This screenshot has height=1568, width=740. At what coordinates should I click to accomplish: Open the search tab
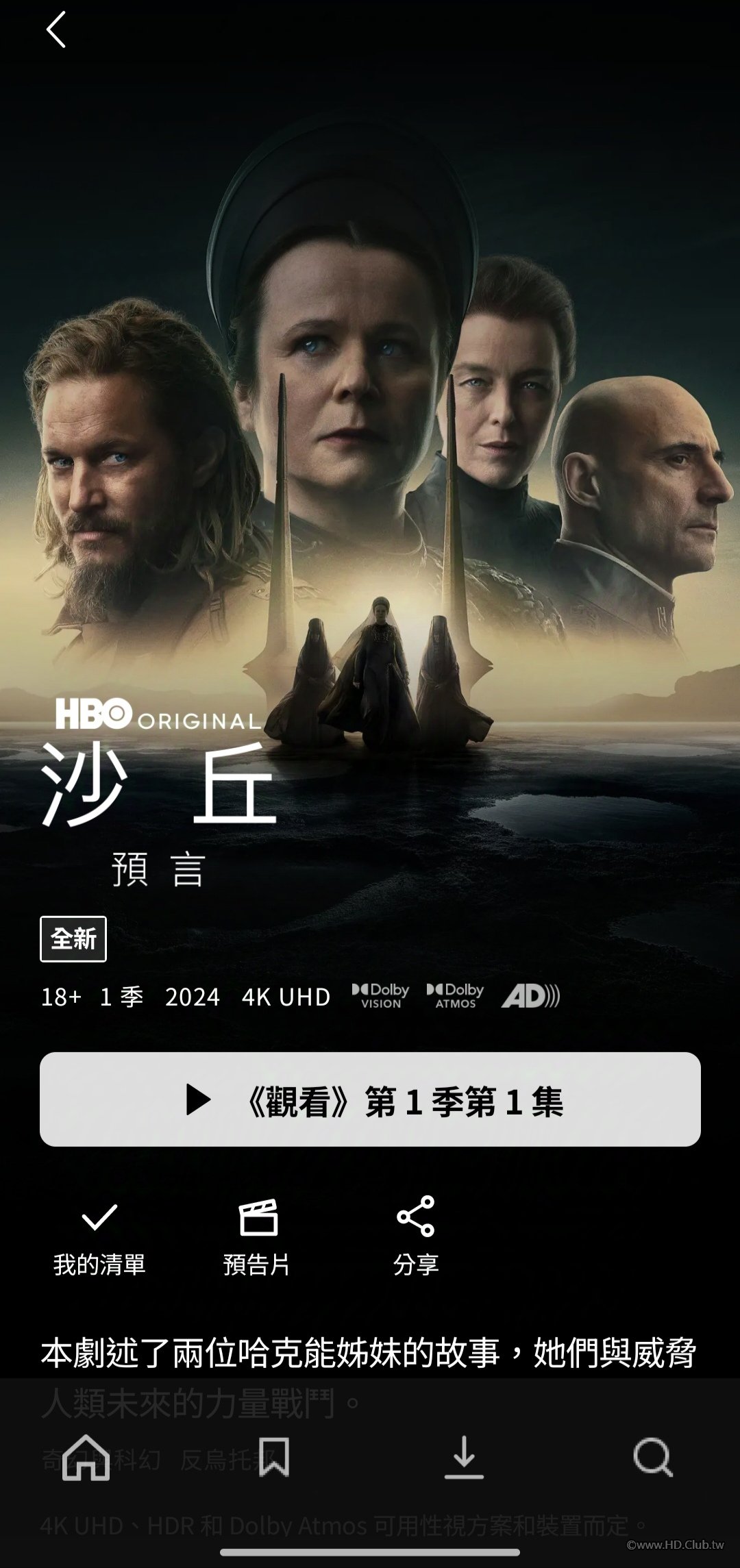pyautogui.click(x=652, y=1458)
